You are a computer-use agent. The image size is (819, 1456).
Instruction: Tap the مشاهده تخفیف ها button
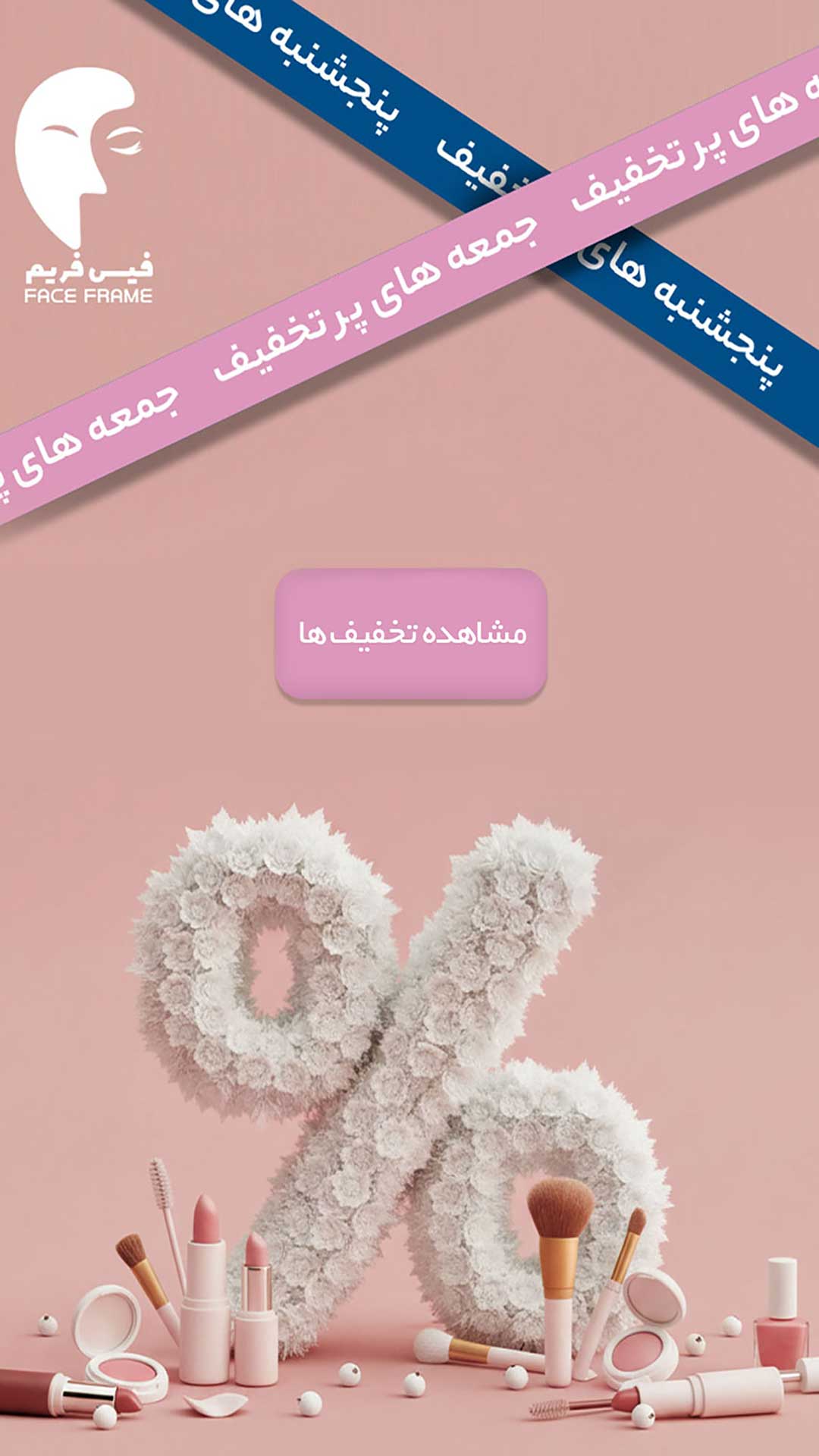coord(411,633)
